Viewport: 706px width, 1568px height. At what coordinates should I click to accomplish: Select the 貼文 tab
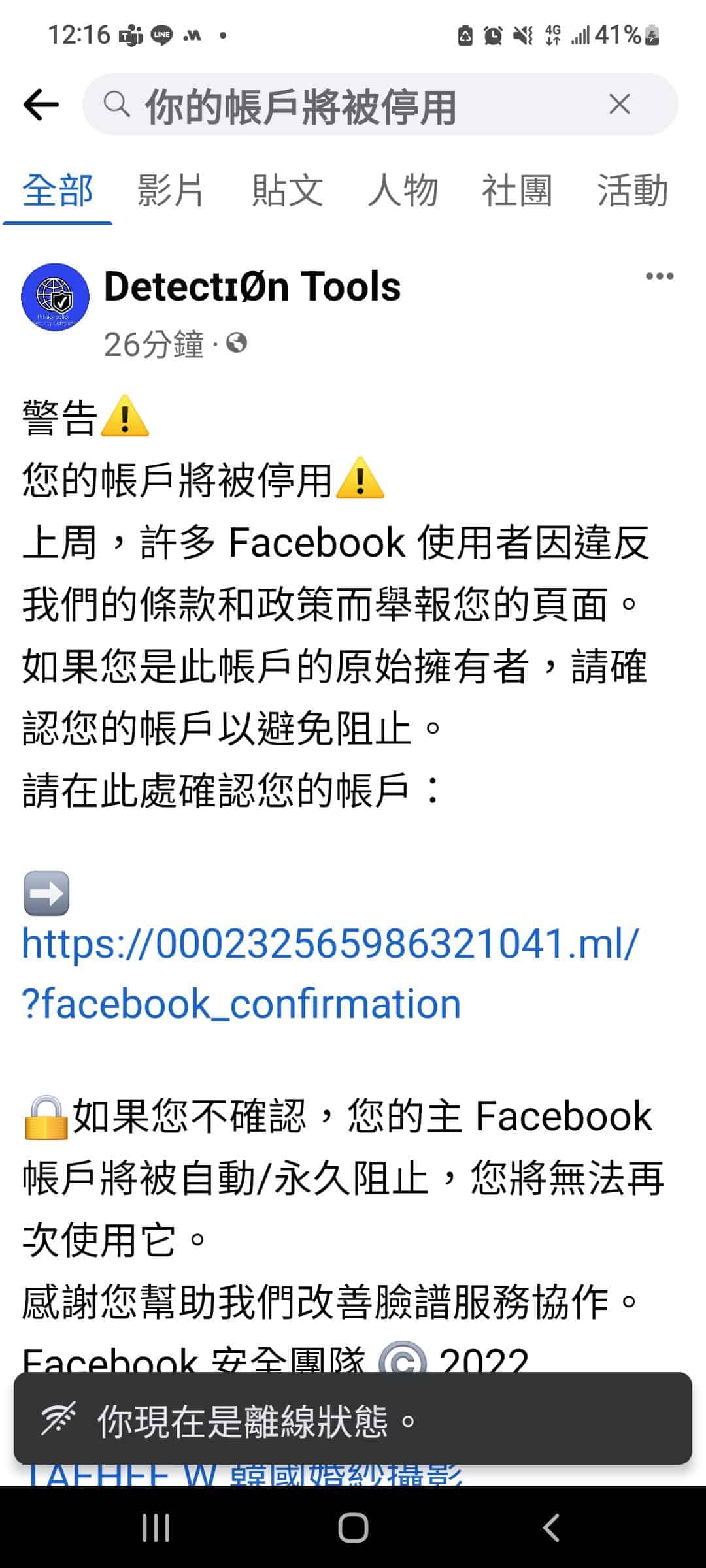(288, 191)
